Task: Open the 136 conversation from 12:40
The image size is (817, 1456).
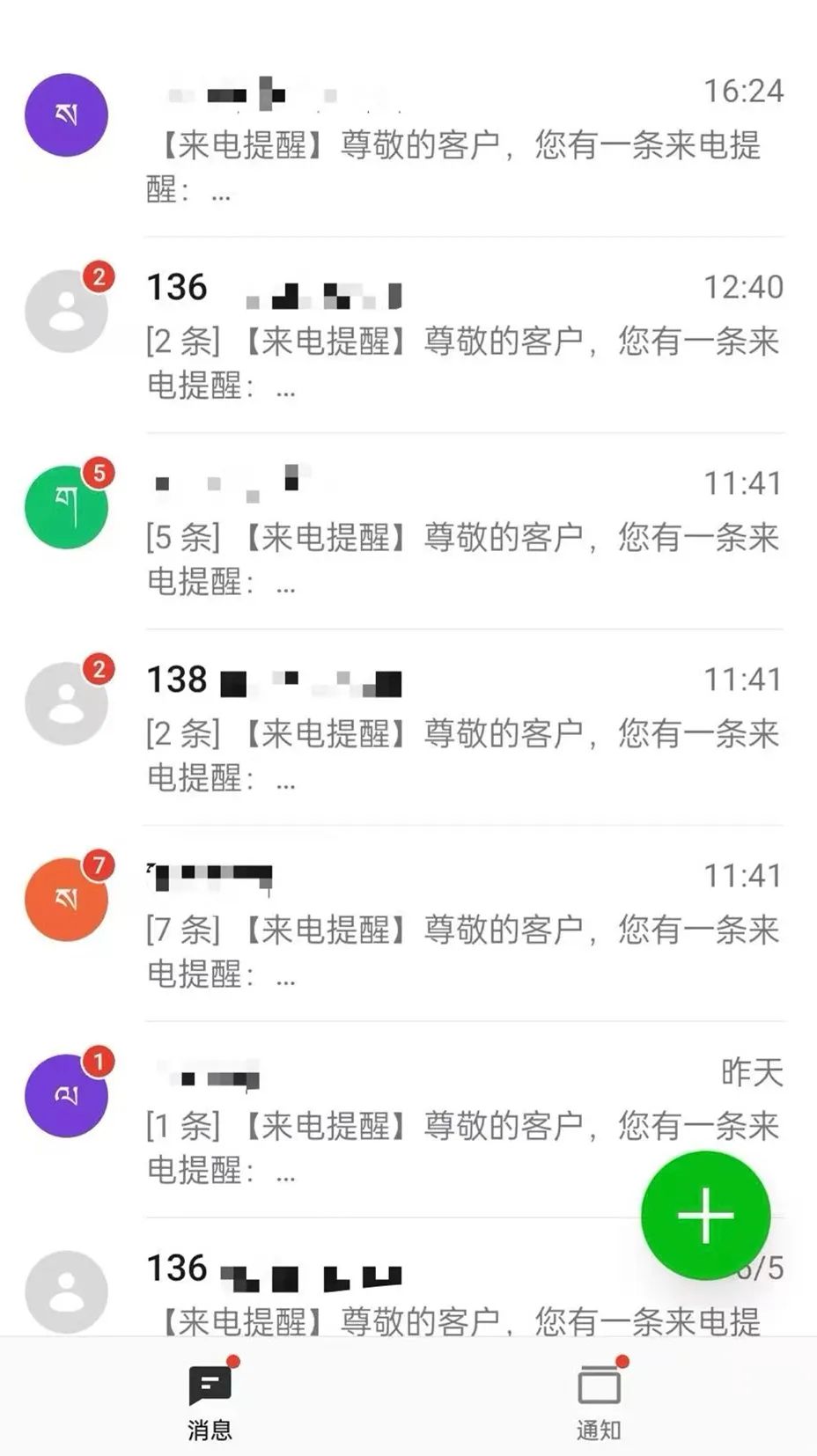Action: tap(408, 335)
